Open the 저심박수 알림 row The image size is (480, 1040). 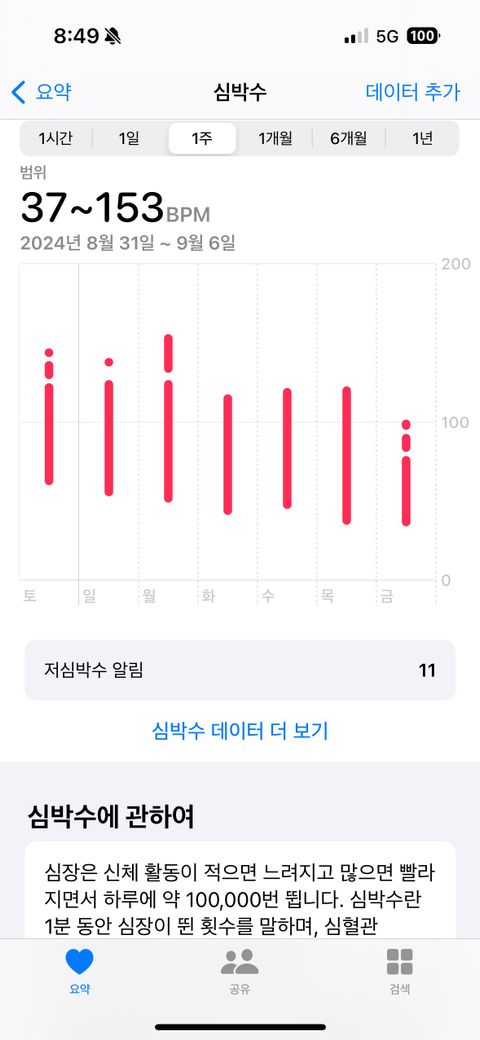coord(240,670)
